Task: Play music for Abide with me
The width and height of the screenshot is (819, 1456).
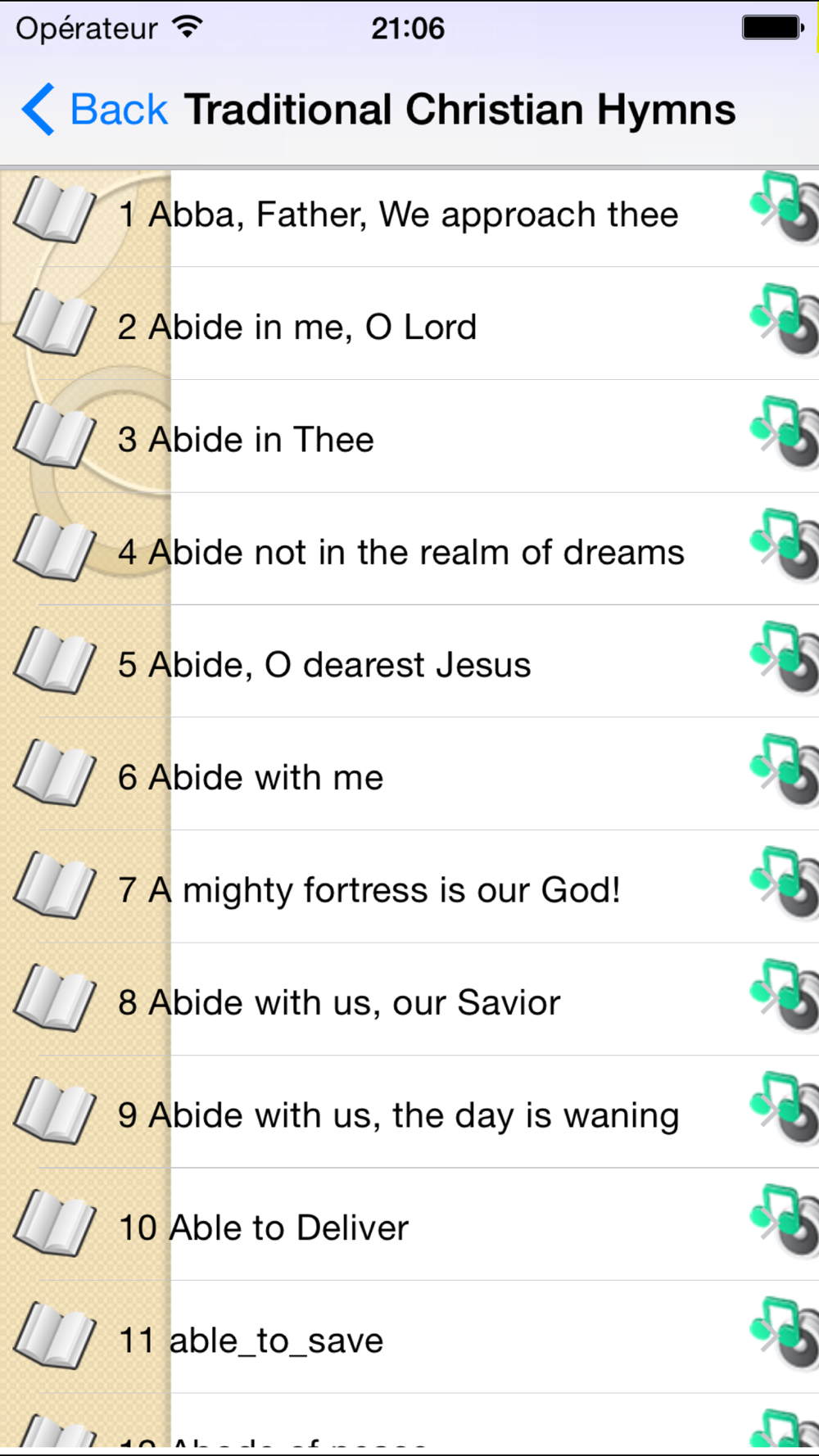Action: point(784,771)
